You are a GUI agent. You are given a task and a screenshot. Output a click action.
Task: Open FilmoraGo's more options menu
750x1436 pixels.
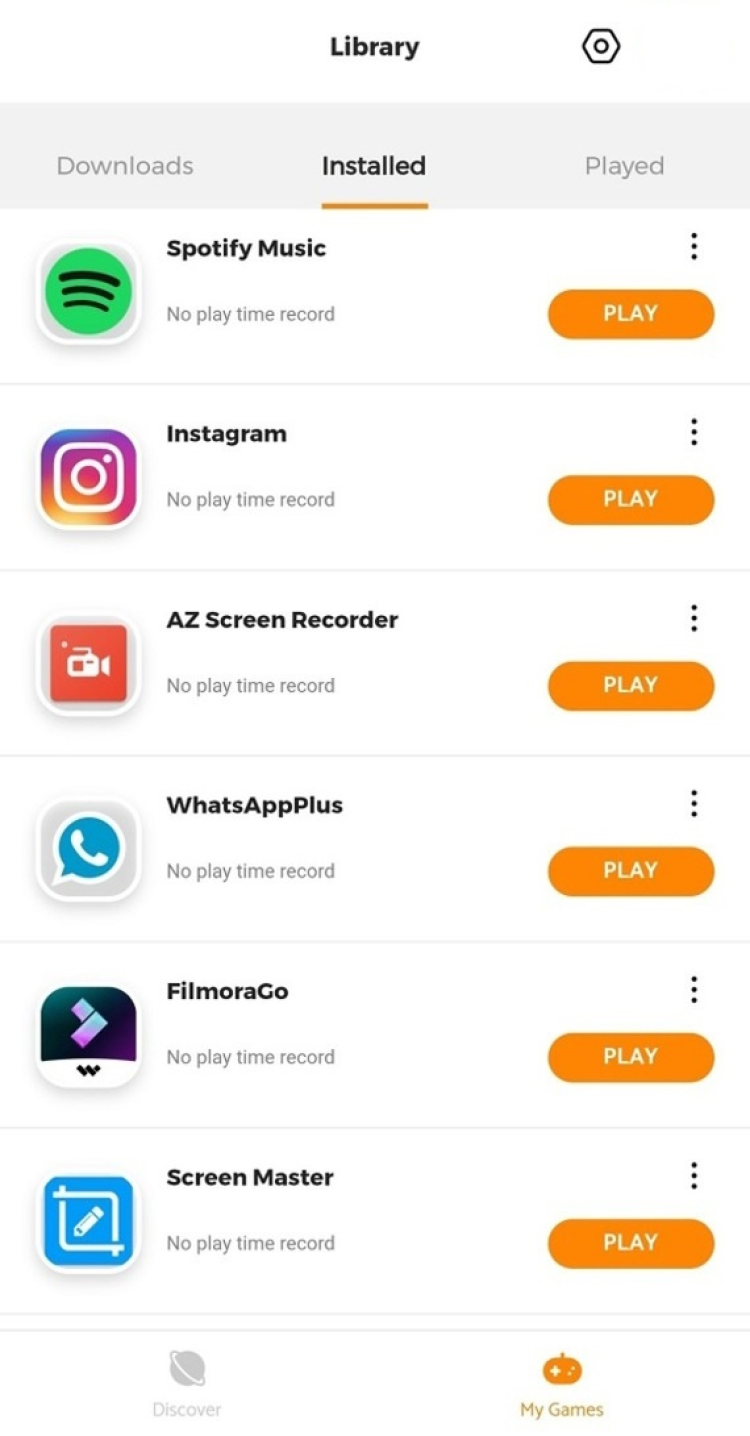[x=694, y=990]
